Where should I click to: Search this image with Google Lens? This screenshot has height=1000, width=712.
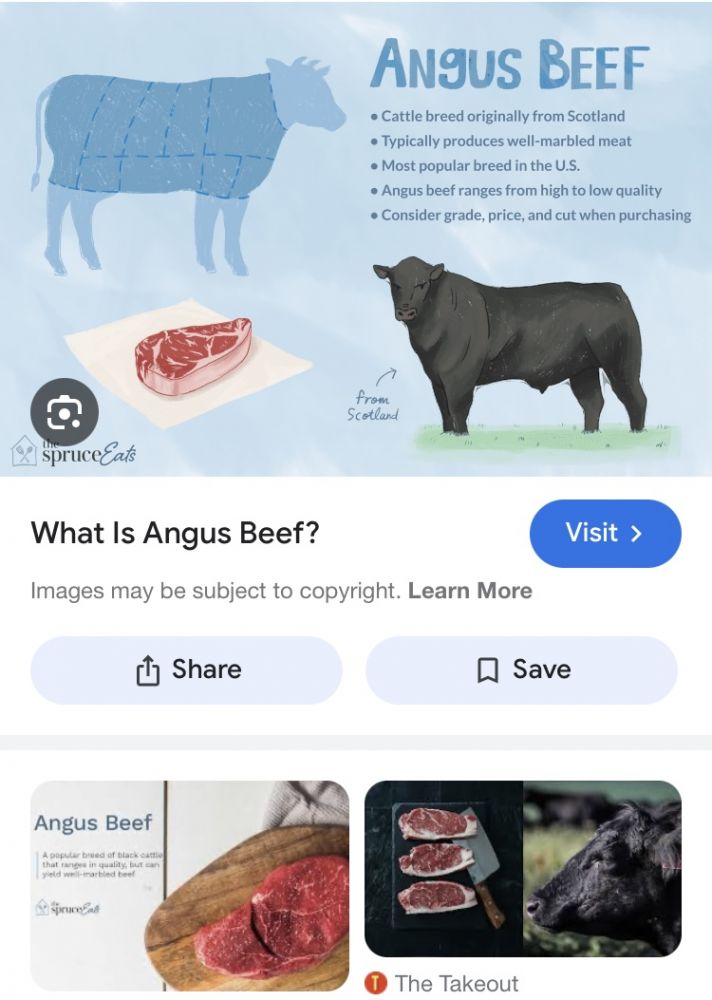tap(65, 410)
